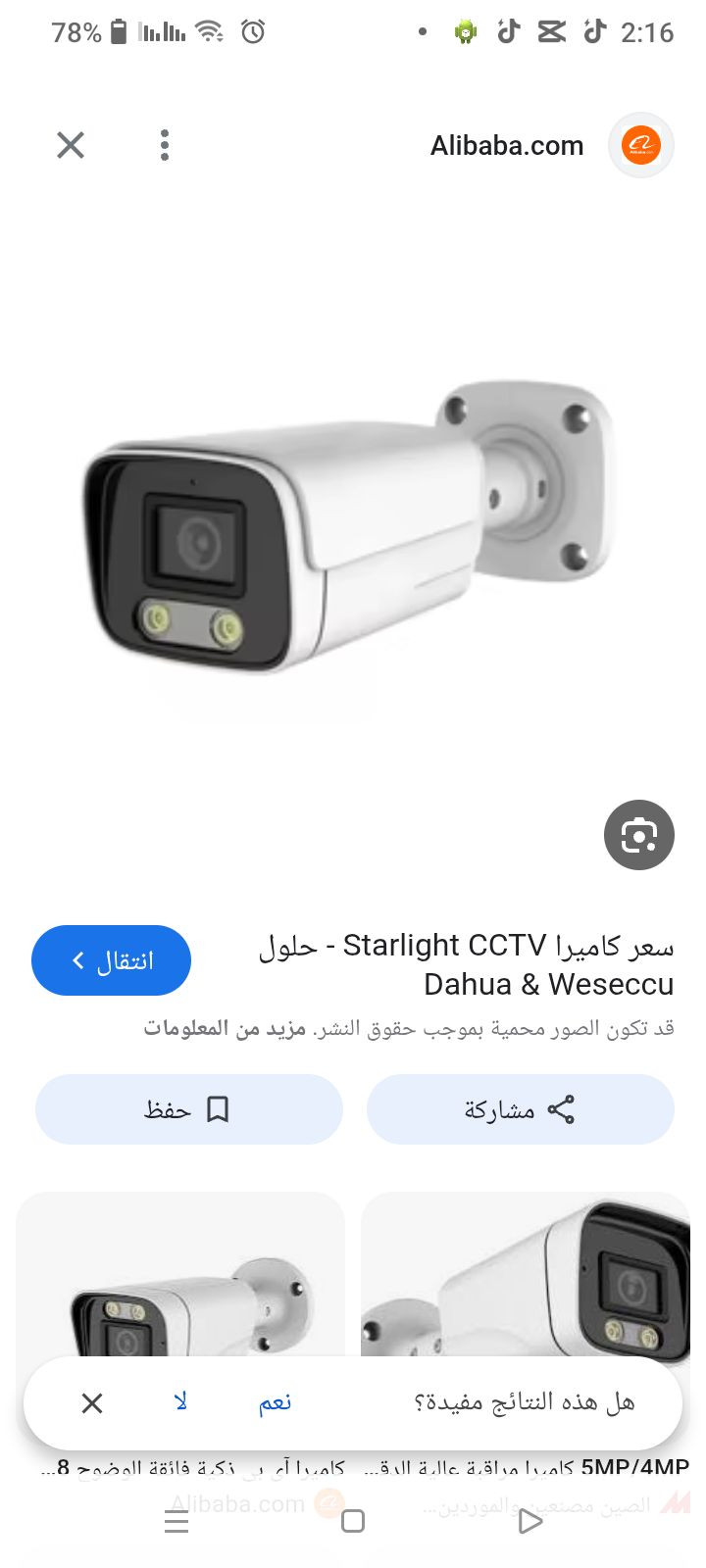
Task: Answer لا to the feedback prompt
Action: point(180,1403)
